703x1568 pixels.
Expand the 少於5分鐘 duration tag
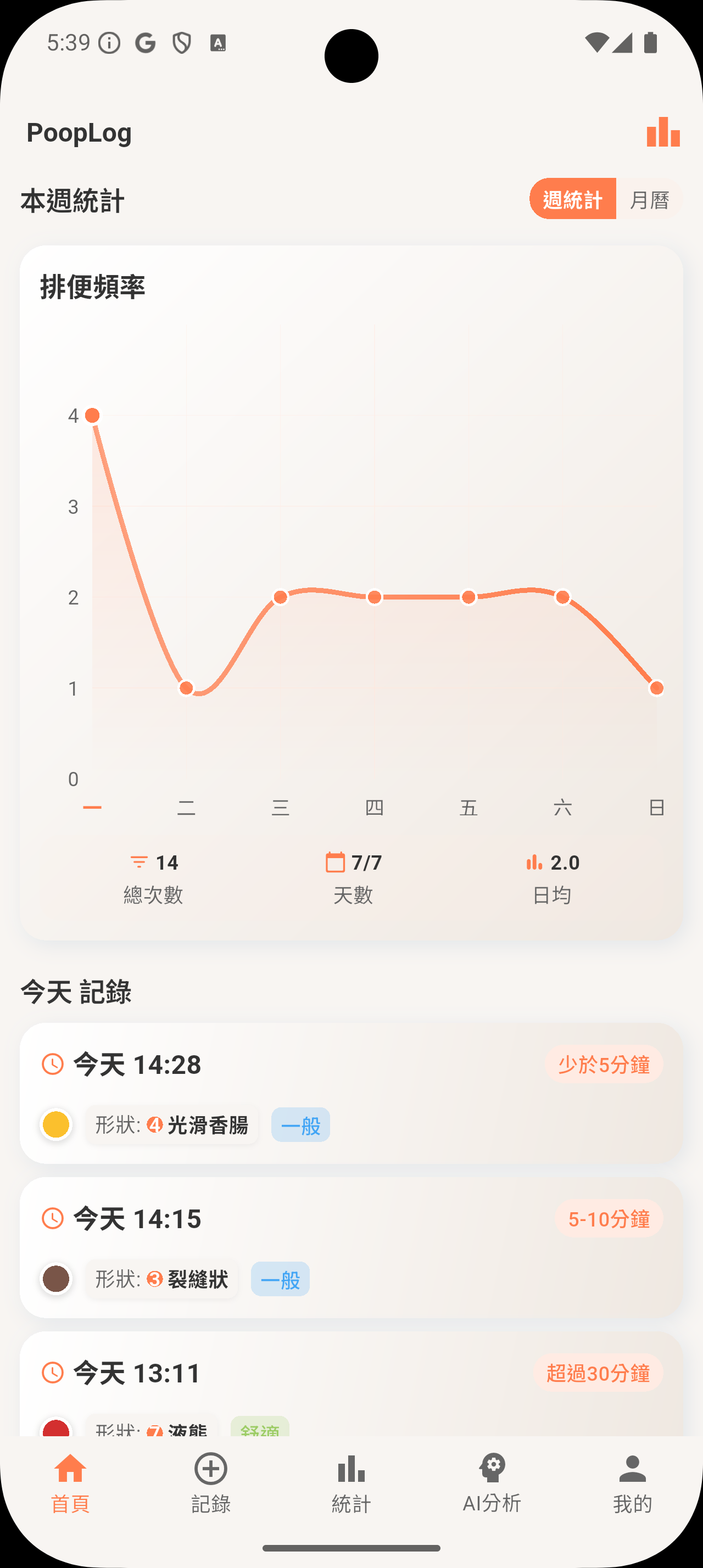[x=604, y=1065]
